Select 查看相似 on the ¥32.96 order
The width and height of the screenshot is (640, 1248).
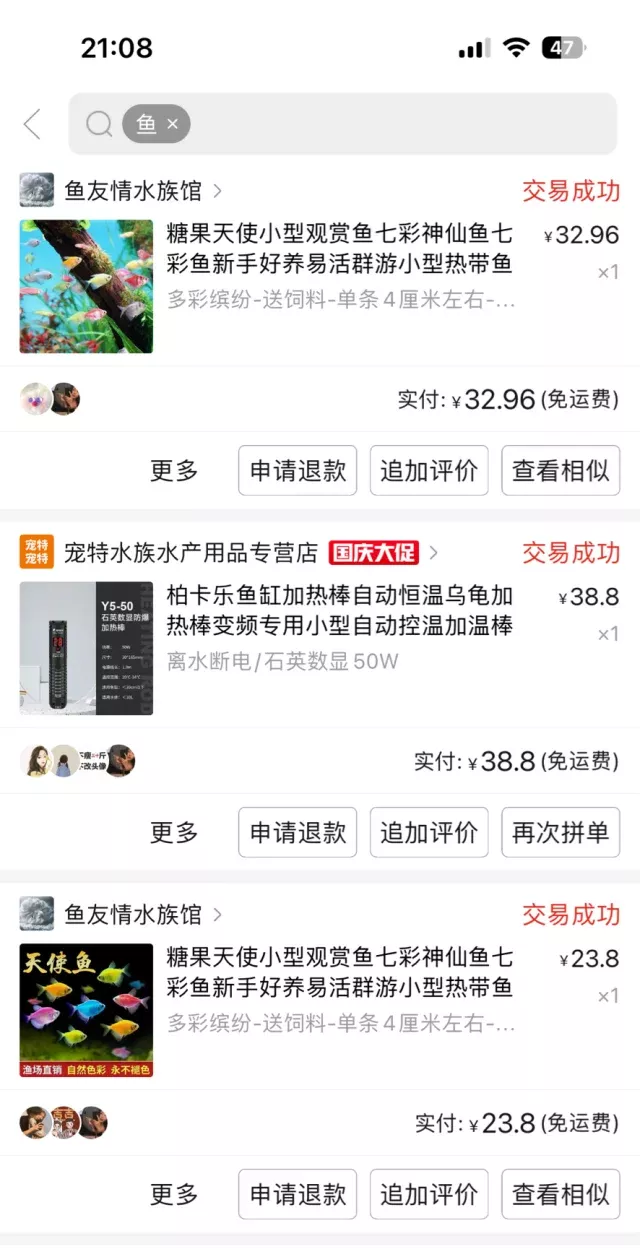560,471
